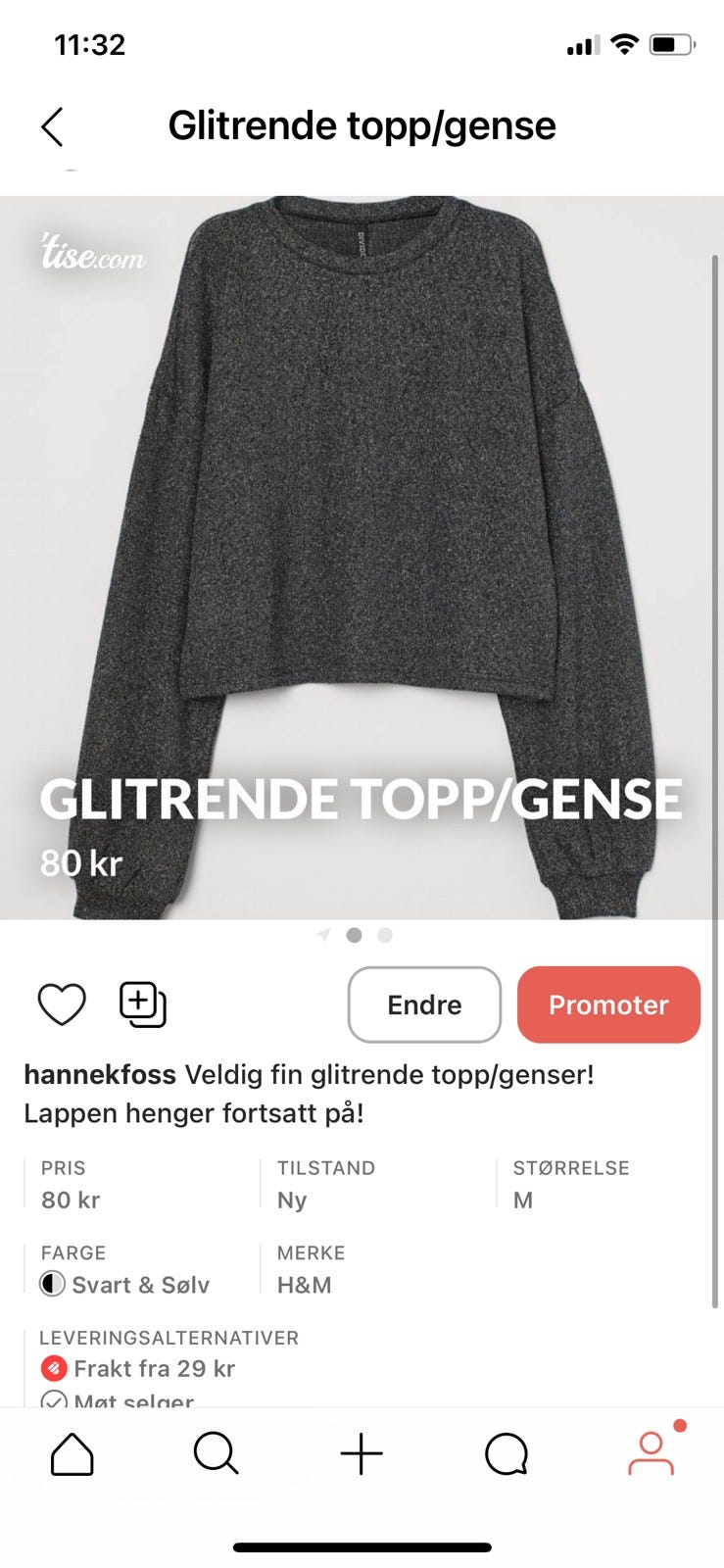Tap the red Tise shipping icon beside Frakt
Viewport: 724px width, 1568px height.
coord(52,1368)
